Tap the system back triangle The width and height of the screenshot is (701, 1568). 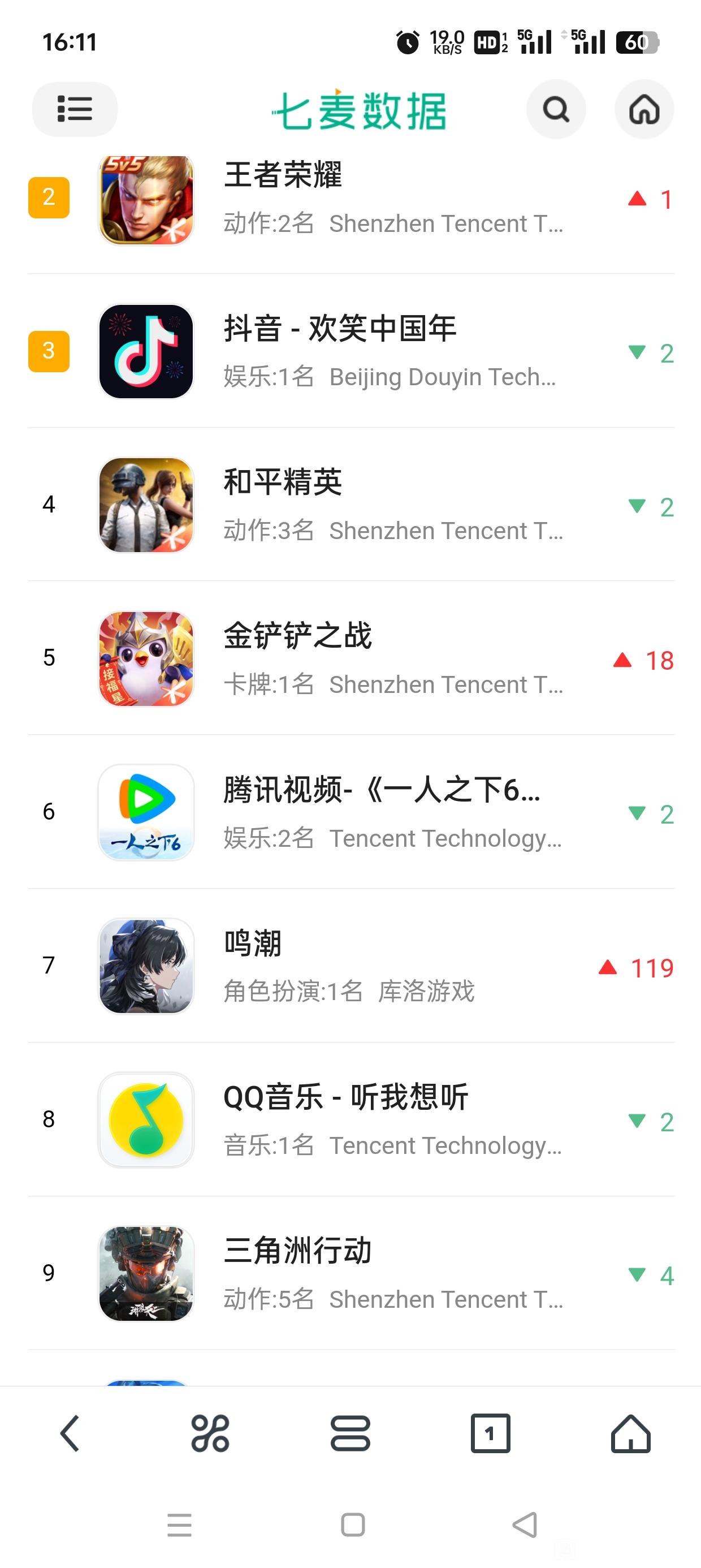[525, 1525]
